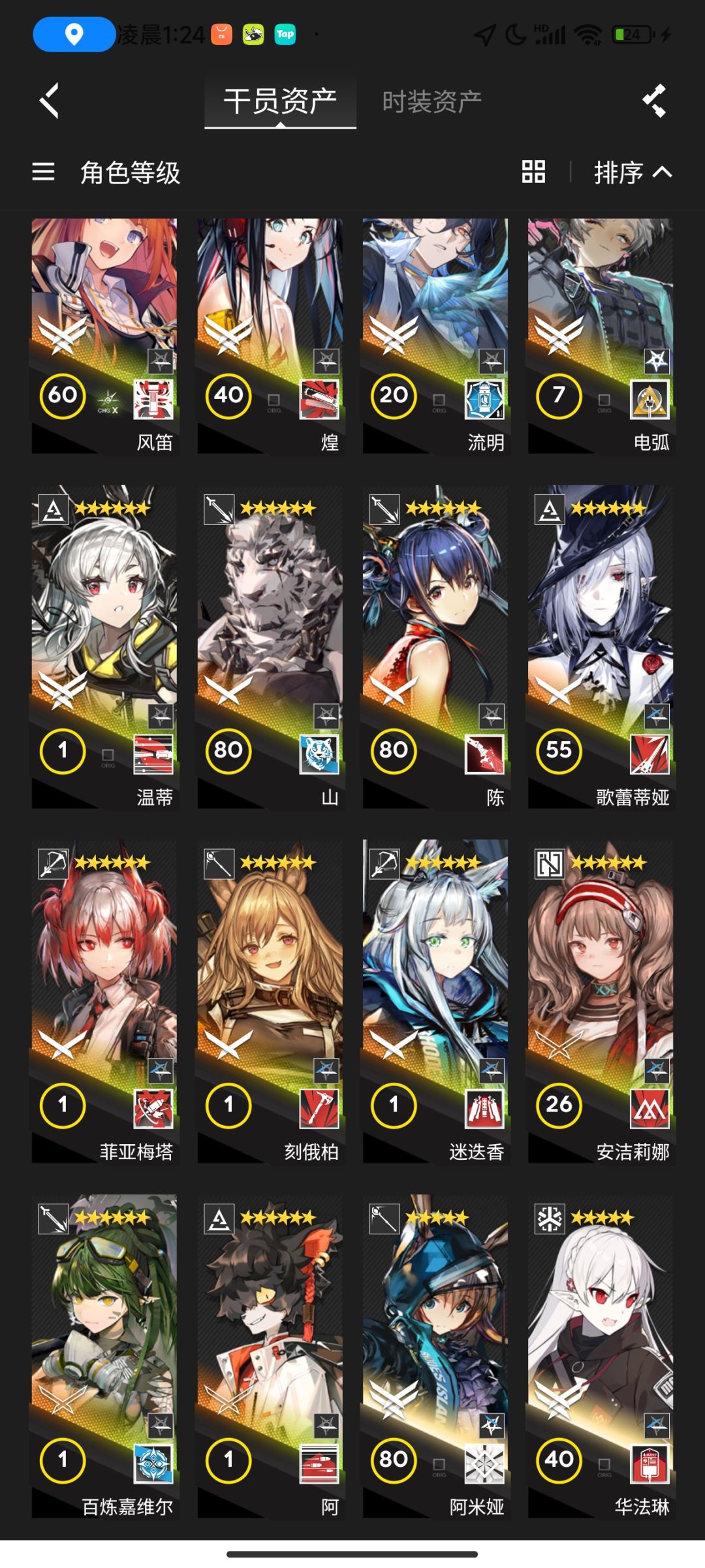Open operator card 歌蕾蒂娅
Viewport: 705px width, 1568px height.
(600, 647)
